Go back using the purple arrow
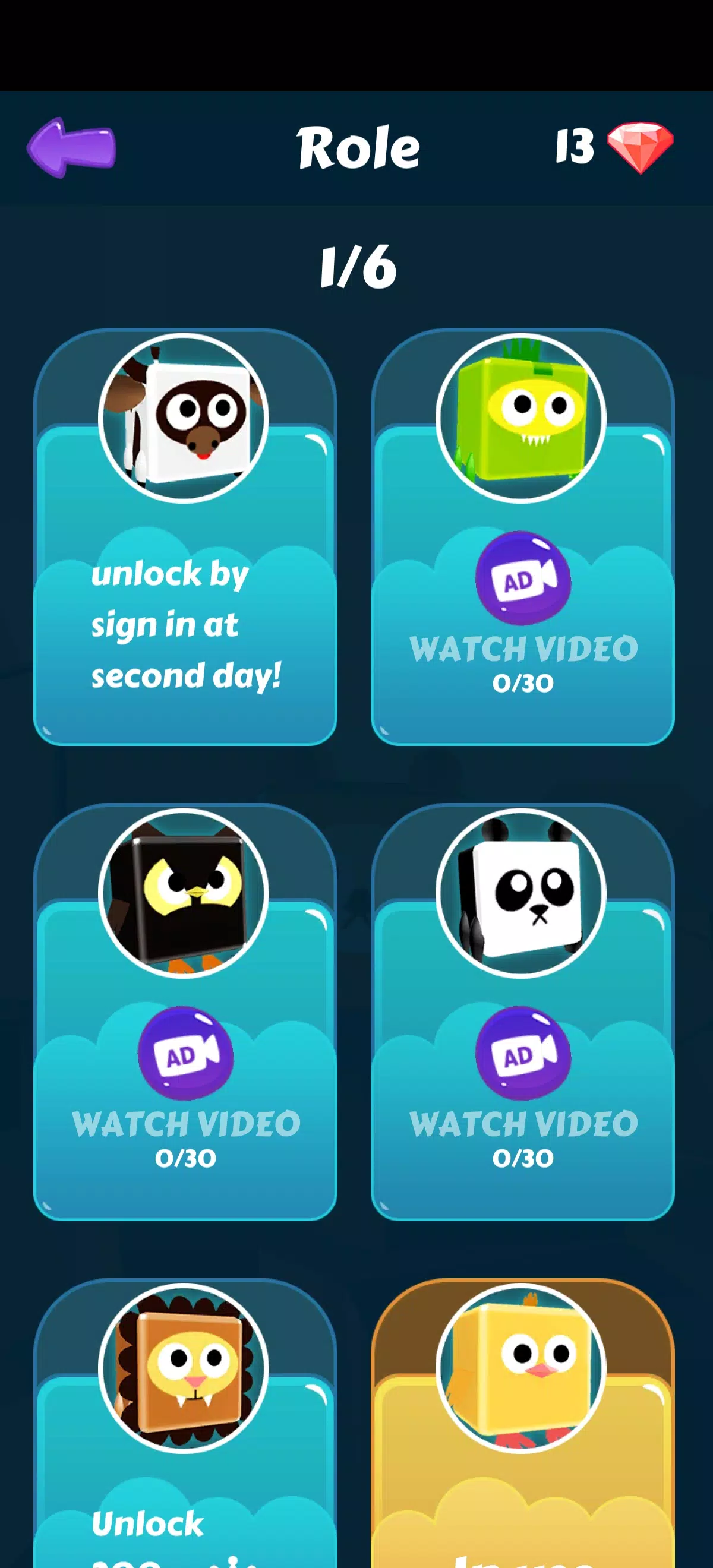 [71, 147]
